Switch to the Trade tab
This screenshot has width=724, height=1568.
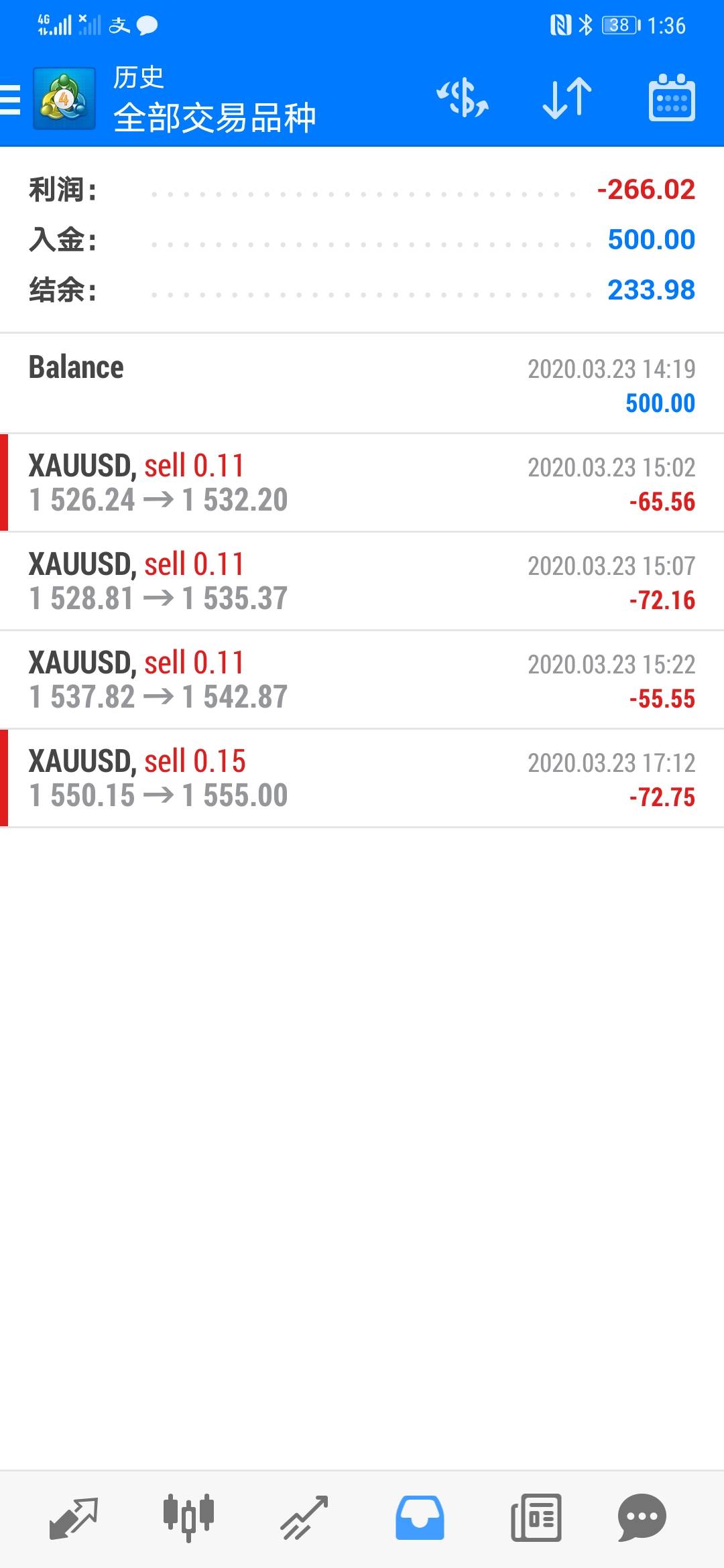304,1517
